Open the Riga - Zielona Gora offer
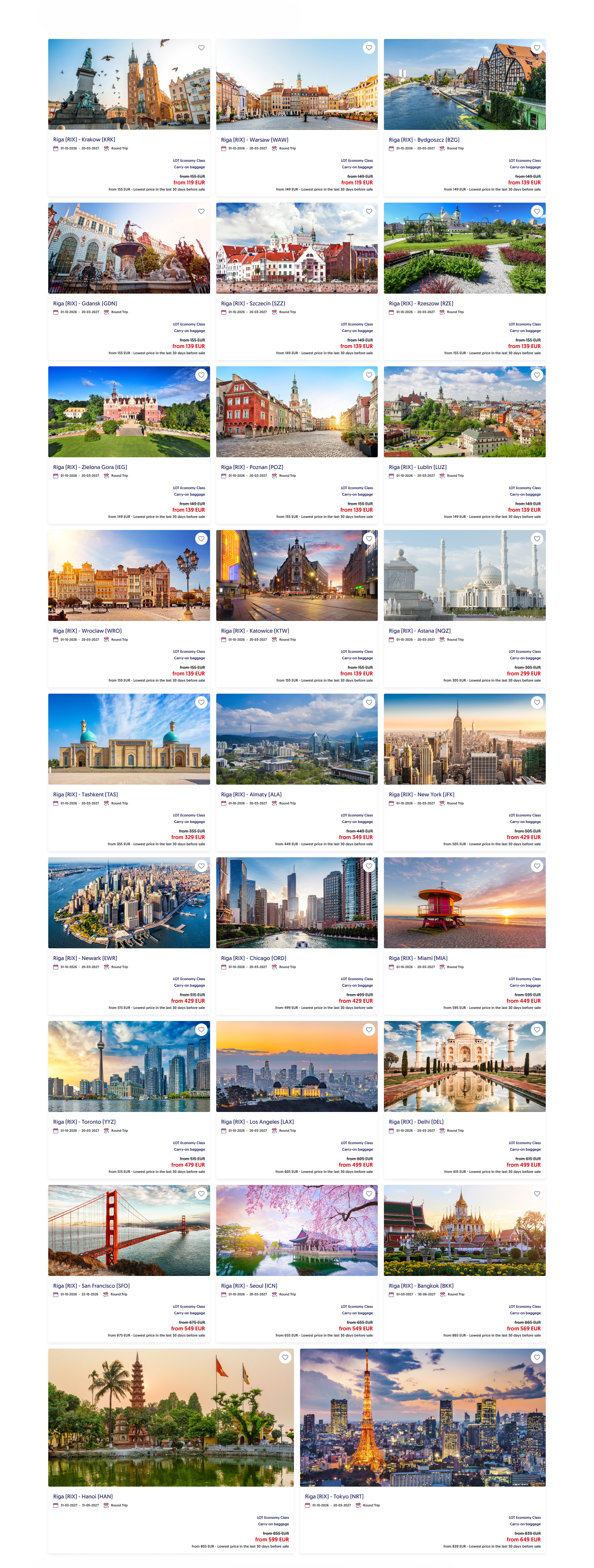This screenshot has height=1568, width=594. pyautogui.click(x=129, y=445)
